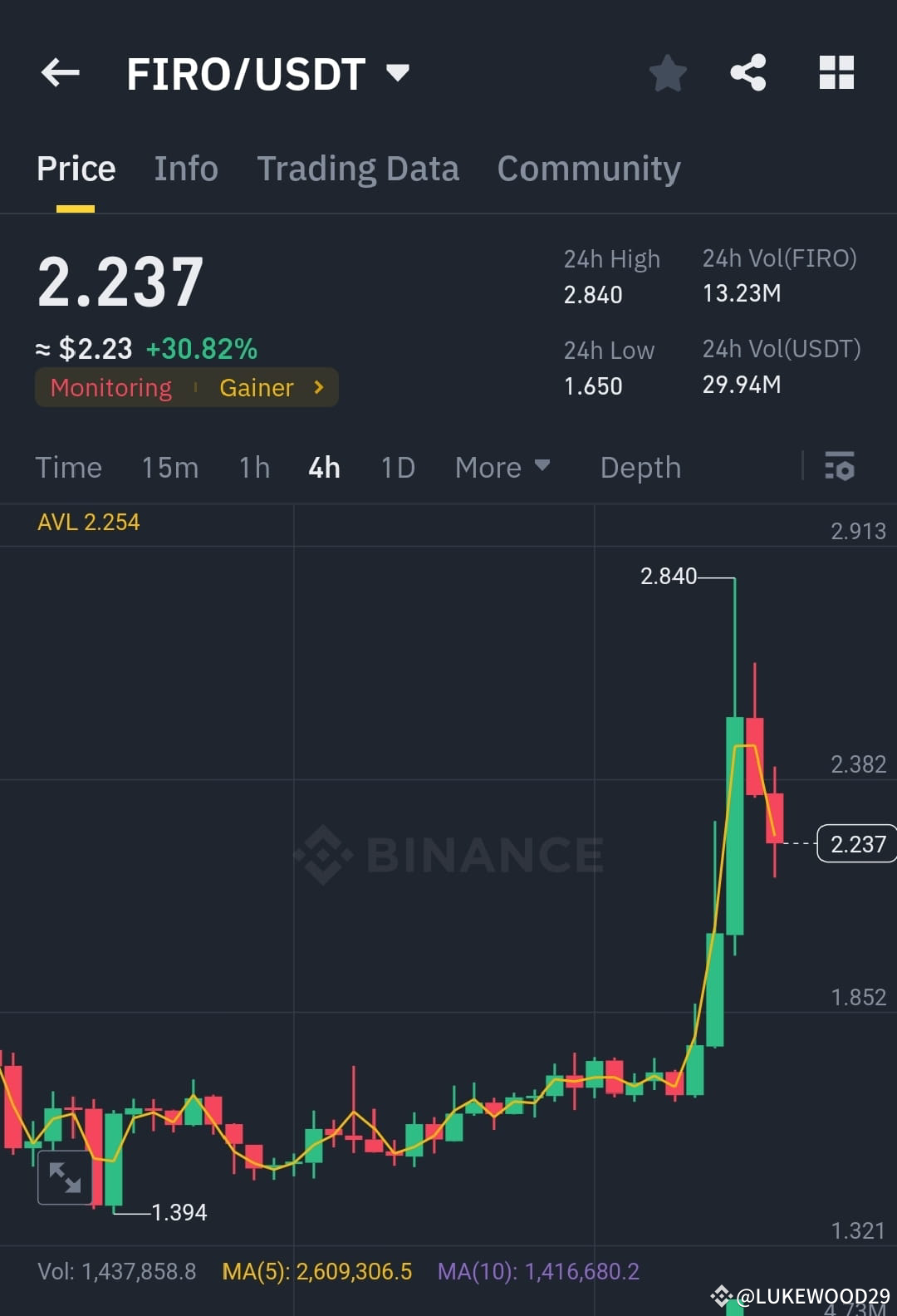The width and height of the screenshot is (897, 1316).
Task: Switch the chart to the 1h interval
Action: point(253,468)
